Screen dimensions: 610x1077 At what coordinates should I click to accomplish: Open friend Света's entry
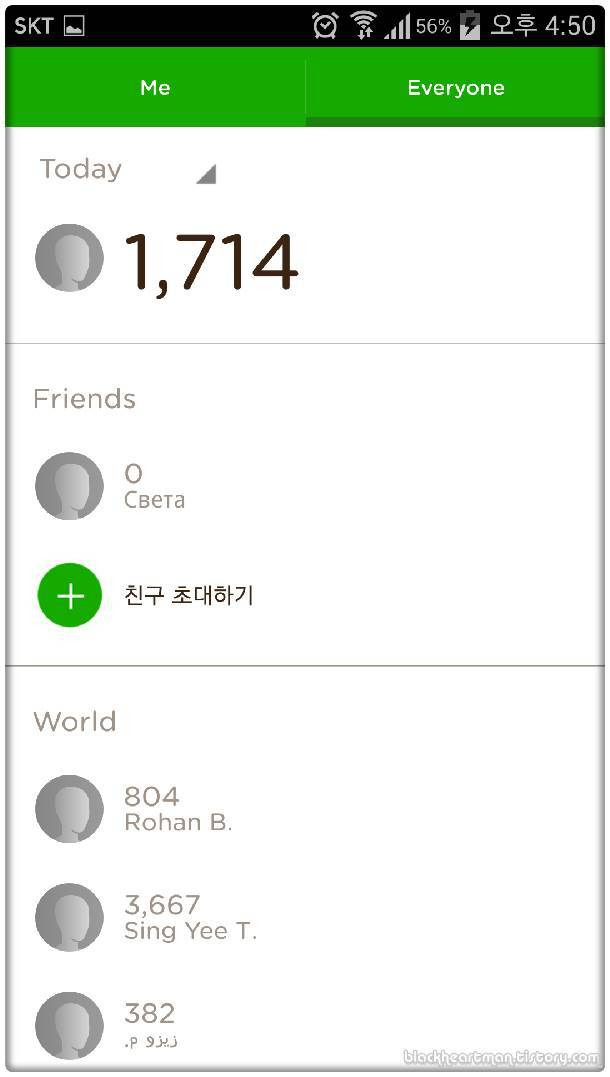pyautogui.click(x=305, y=486)
